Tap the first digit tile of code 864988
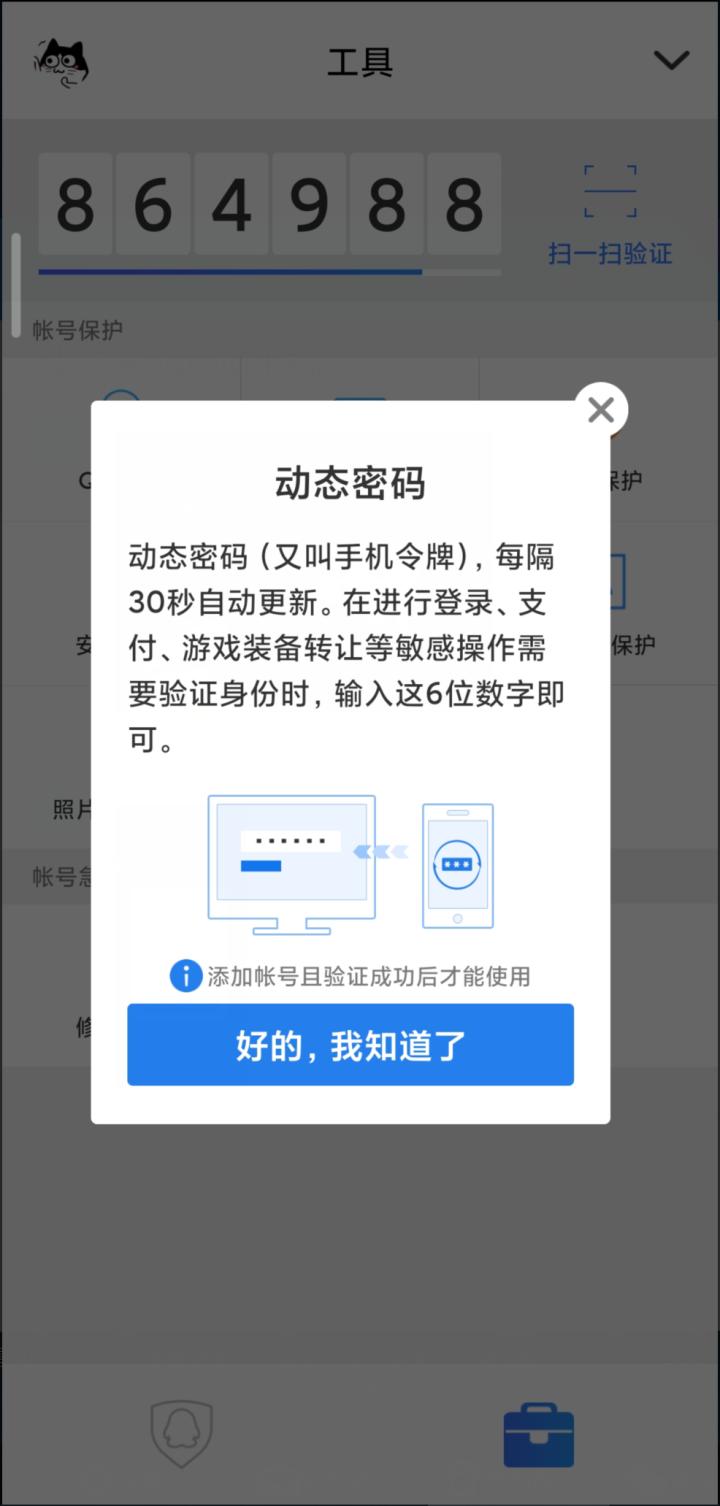 pyautogui.click(x=75, y=204)
